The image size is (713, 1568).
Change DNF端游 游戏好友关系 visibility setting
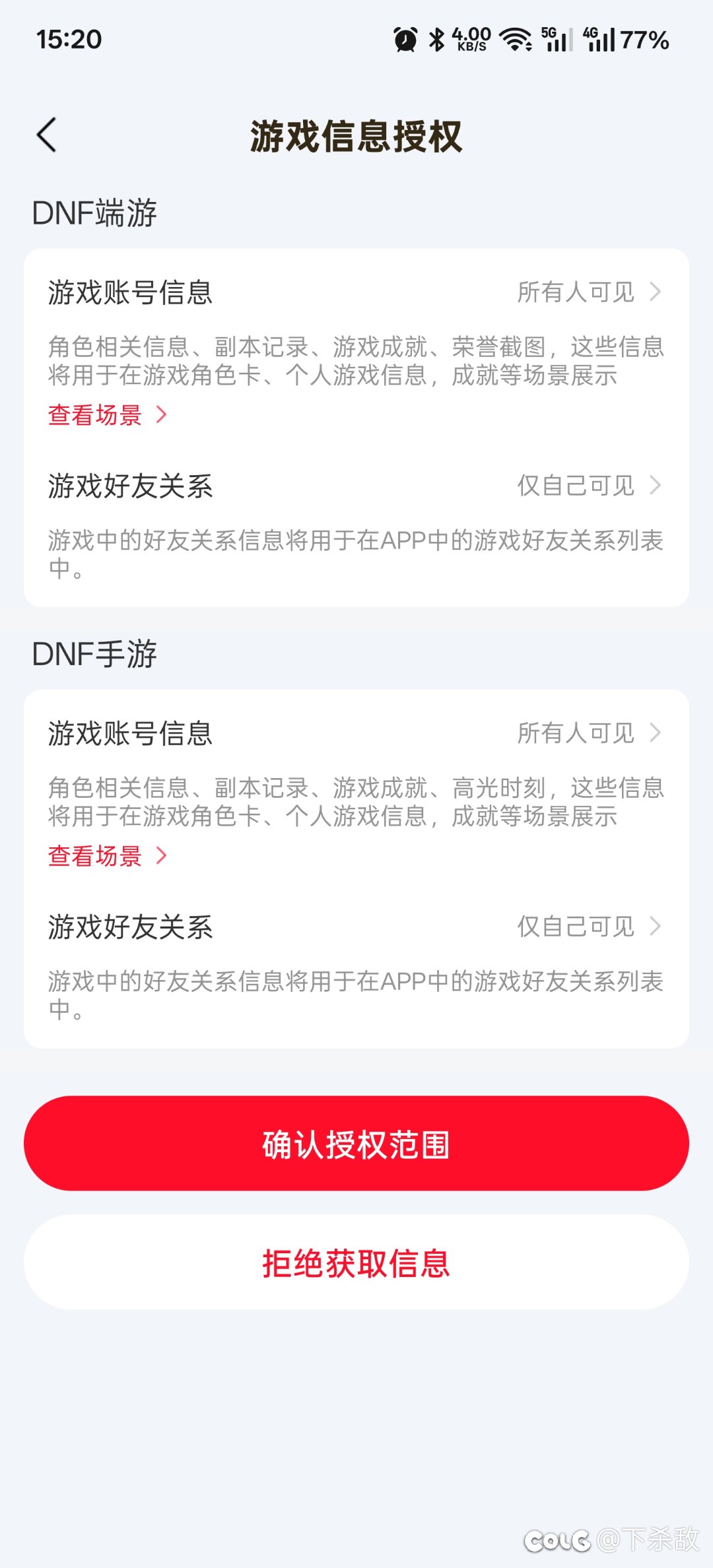588,486
